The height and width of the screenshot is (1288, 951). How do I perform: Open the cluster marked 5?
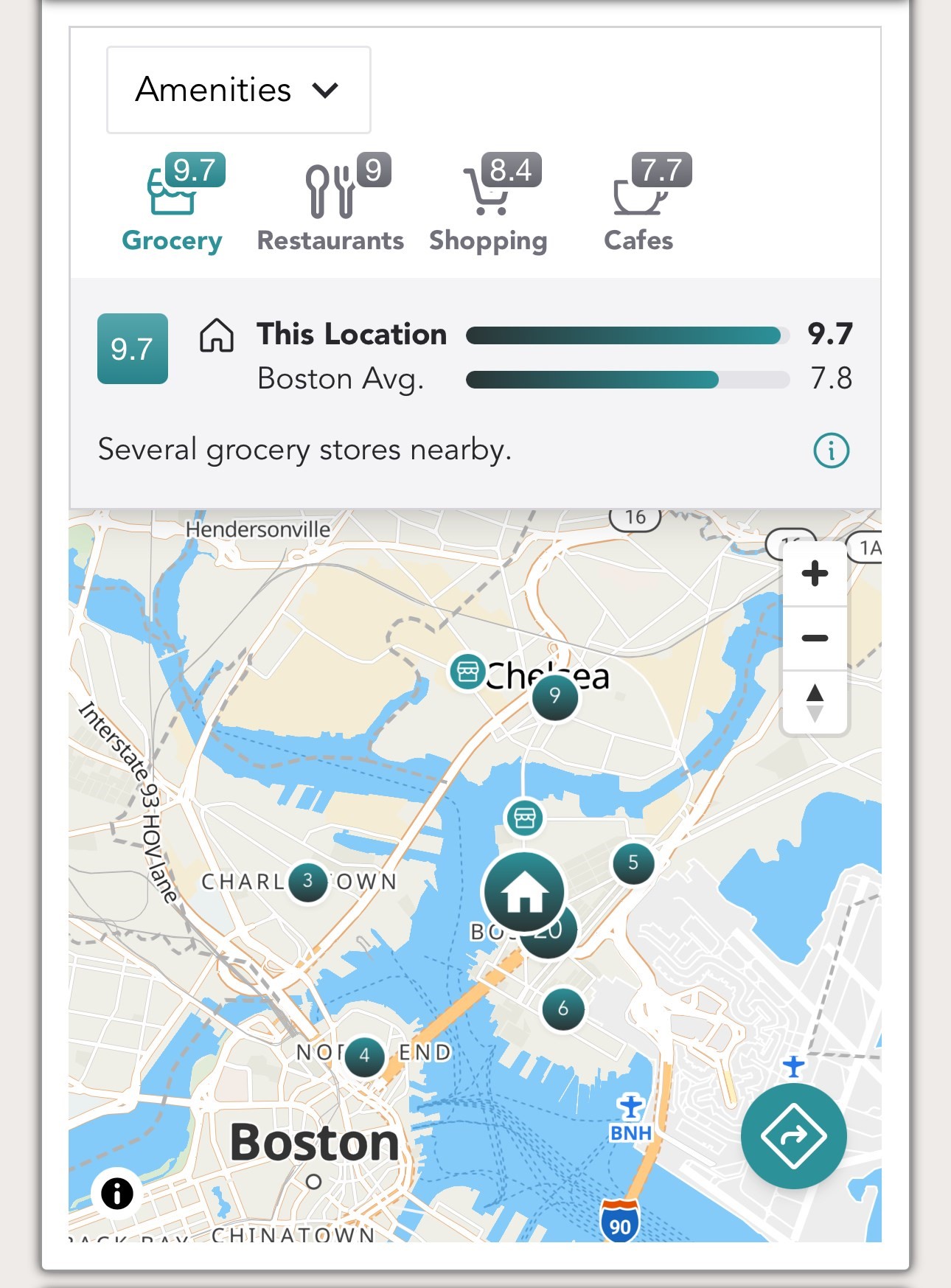pyautogui.click(x=633, y=863)
